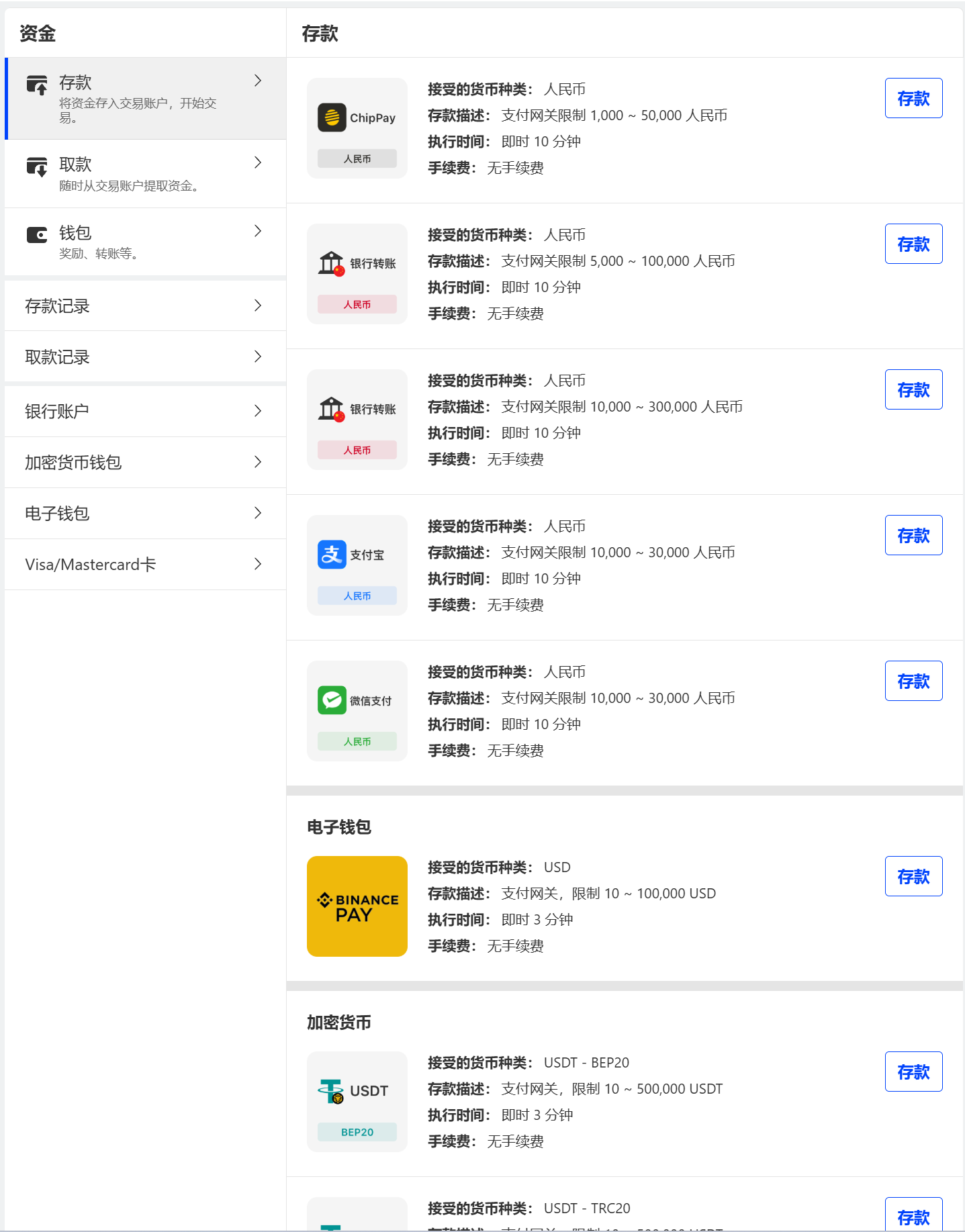Expand the 银行账户 chevron
This screenshot has width=965, height=1232.
point(257,410)
